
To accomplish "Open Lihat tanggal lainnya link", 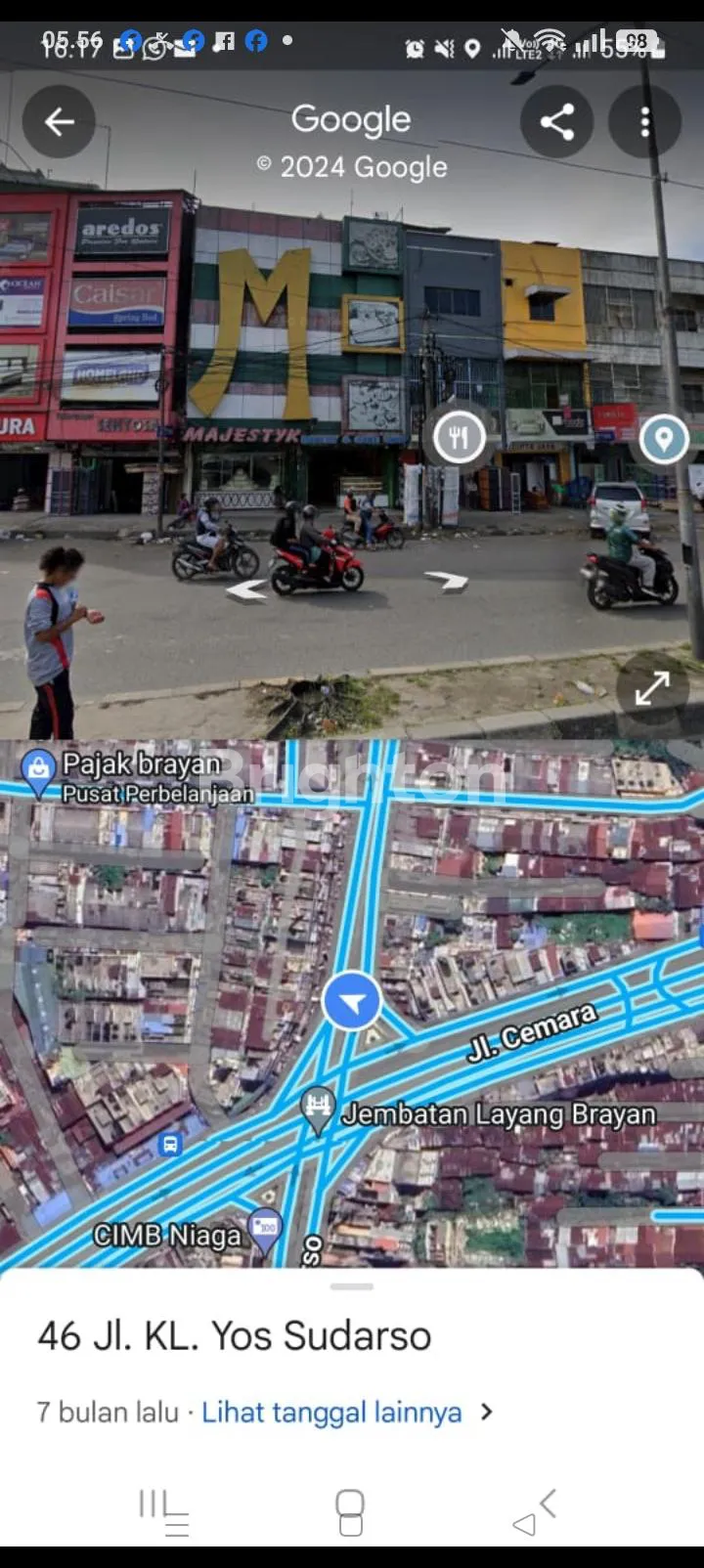I will 331,1413.
